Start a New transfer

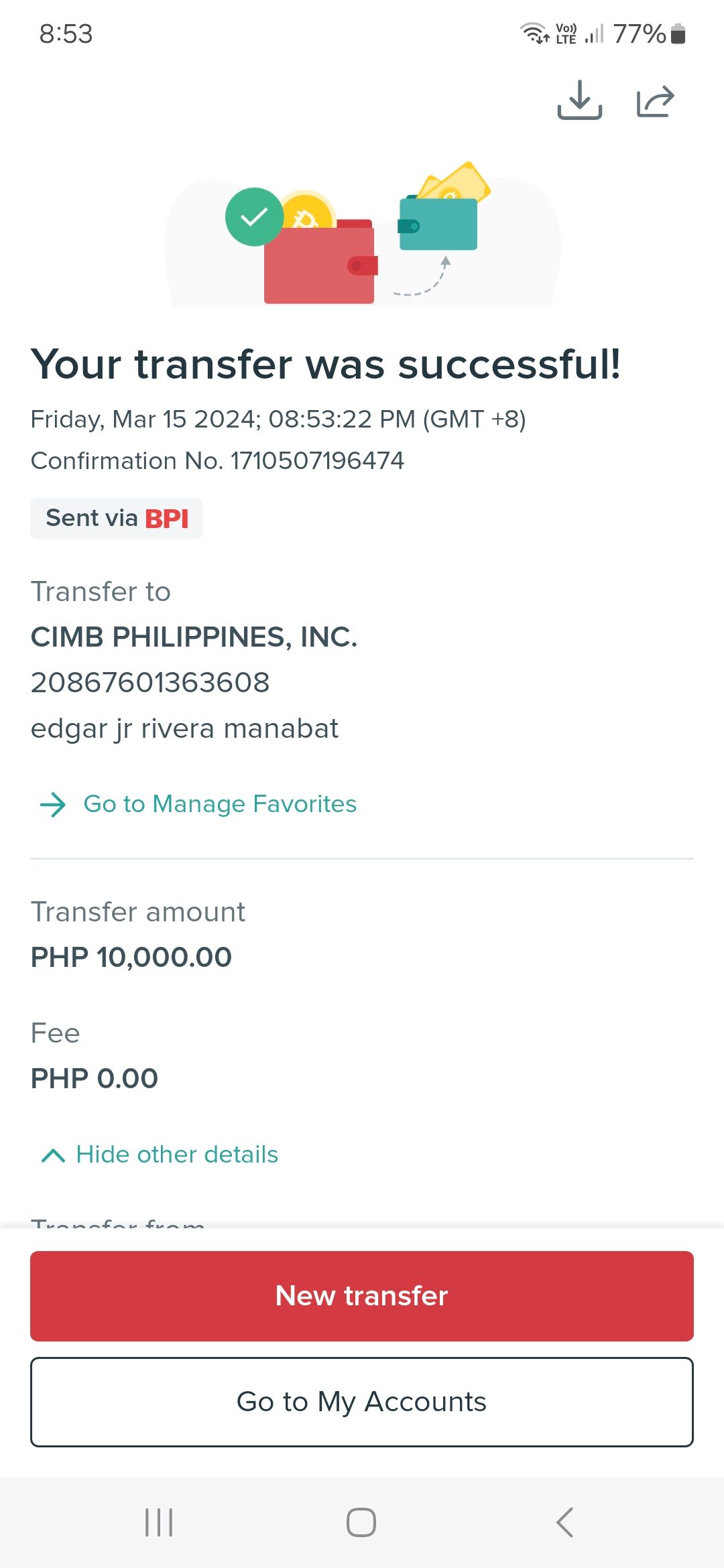(362, 1296)
